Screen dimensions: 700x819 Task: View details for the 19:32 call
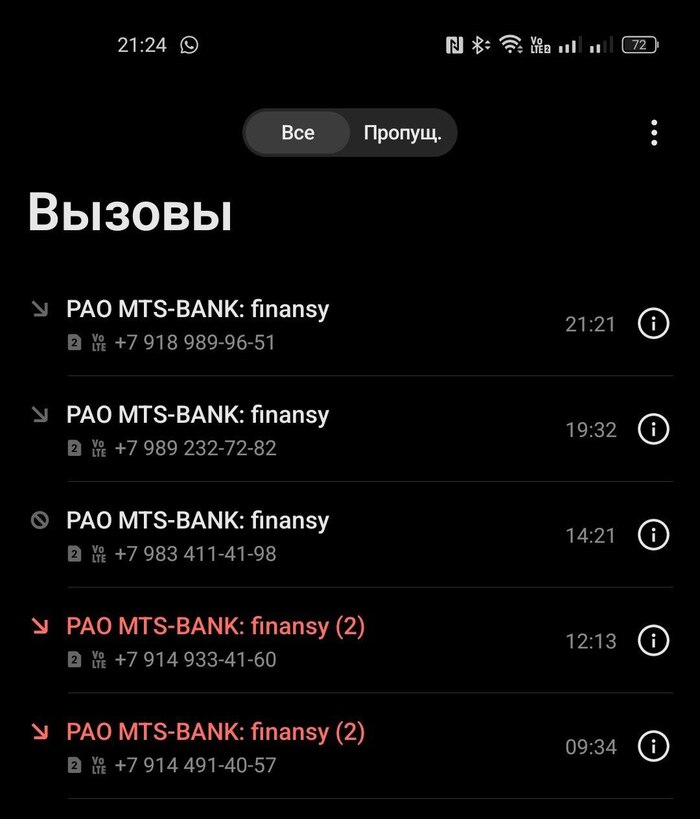click(653, 430)
